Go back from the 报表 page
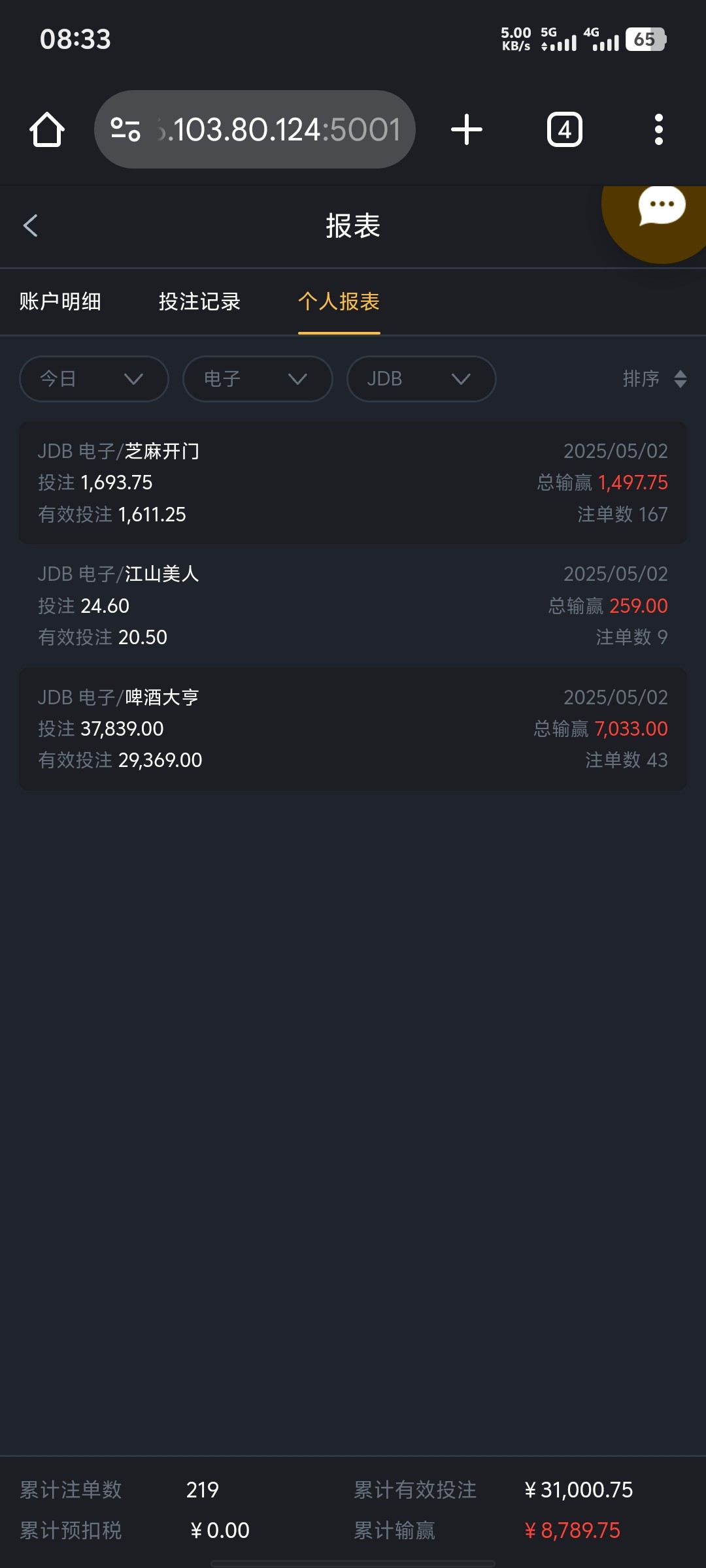Viewport: 706px width, 1568px height. pyautogui.click(x=31, y=226)
